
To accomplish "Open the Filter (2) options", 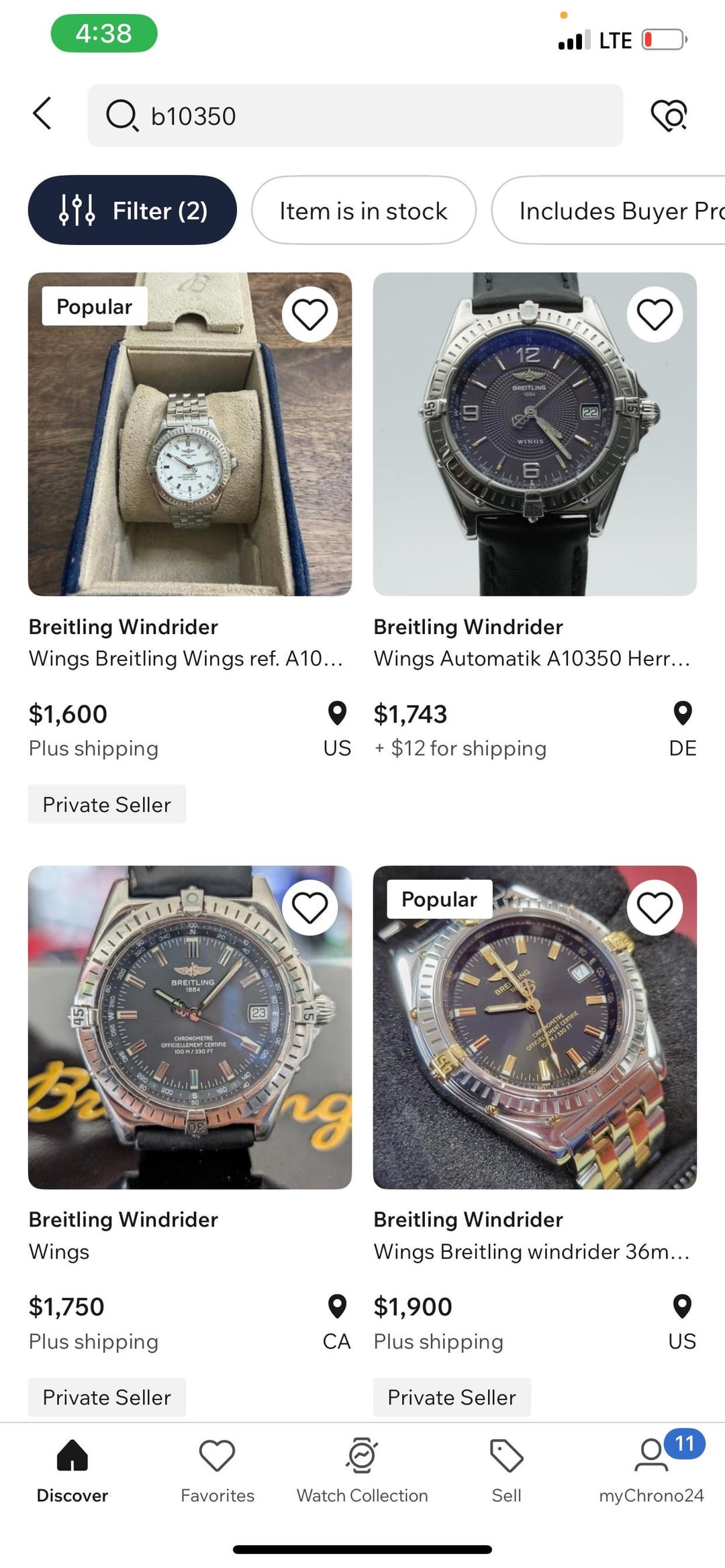I will 132,211.
